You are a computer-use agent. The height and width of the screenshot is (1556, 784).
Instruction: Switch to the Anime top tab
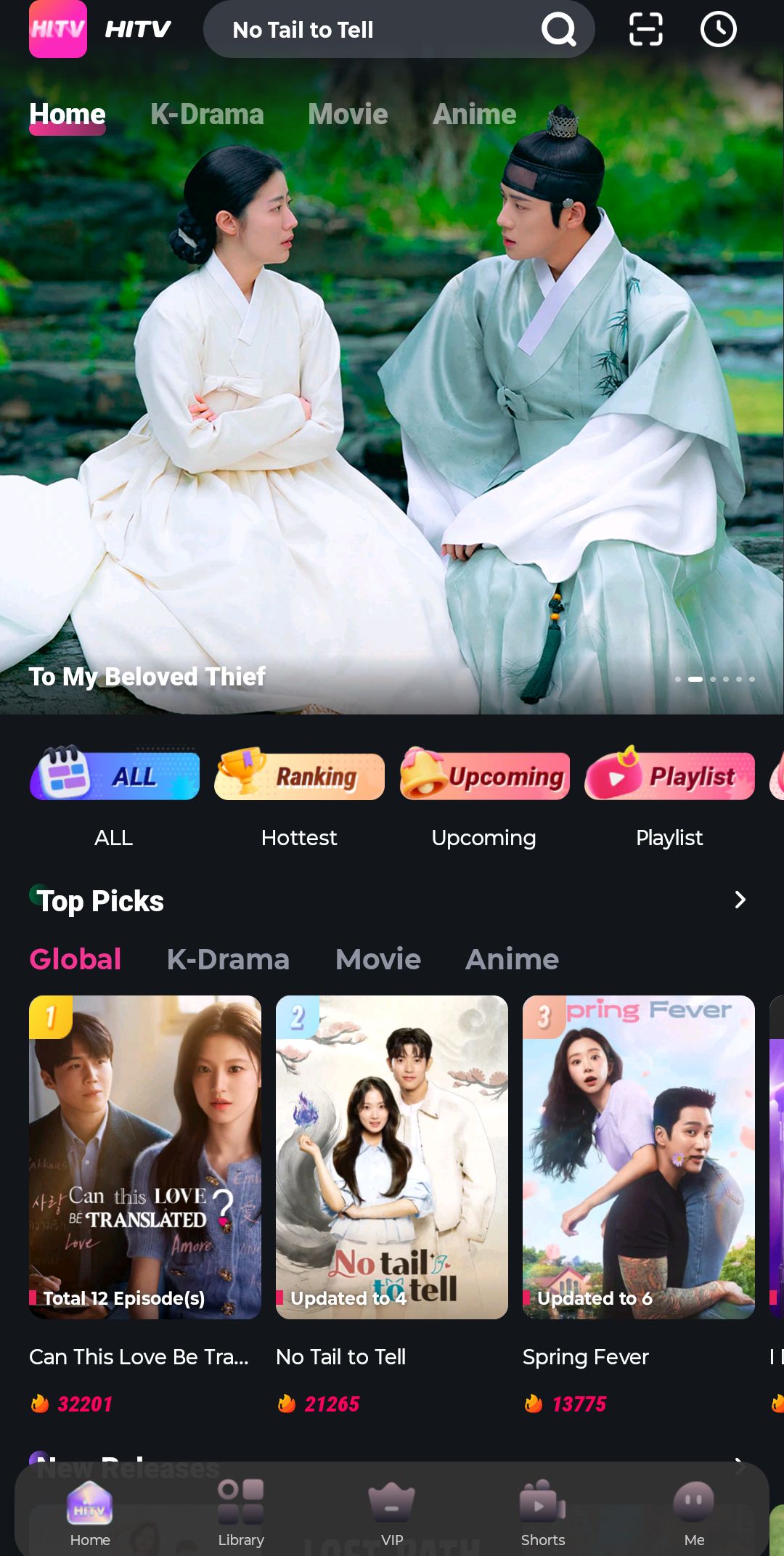pos(474,115)
